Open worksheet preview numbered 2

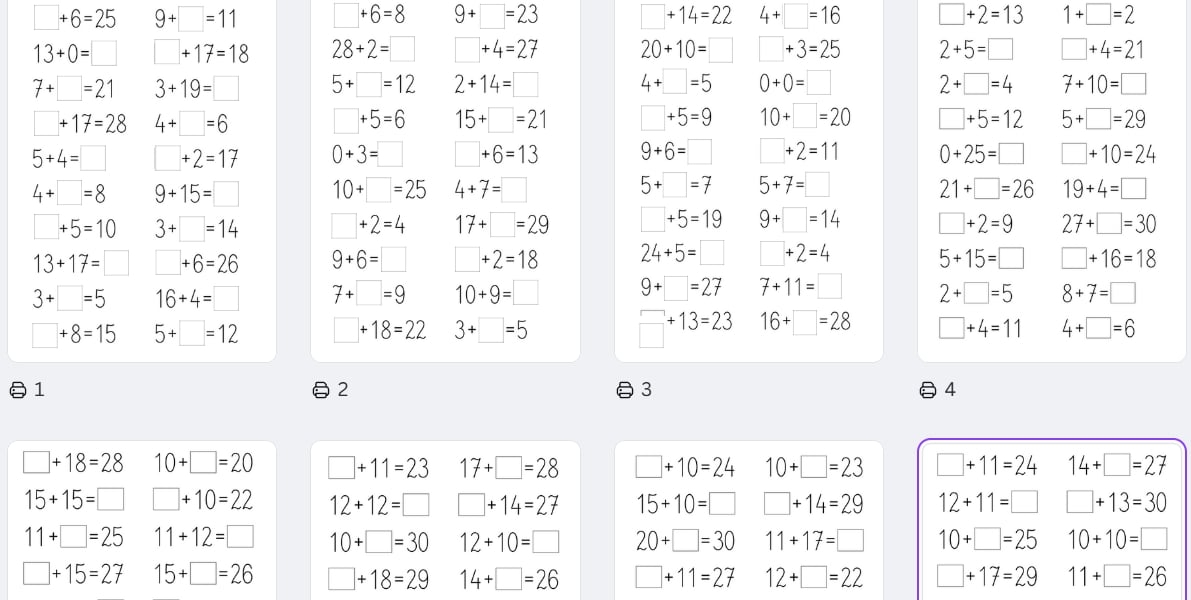pyautogui.click(x=445, y=180)
